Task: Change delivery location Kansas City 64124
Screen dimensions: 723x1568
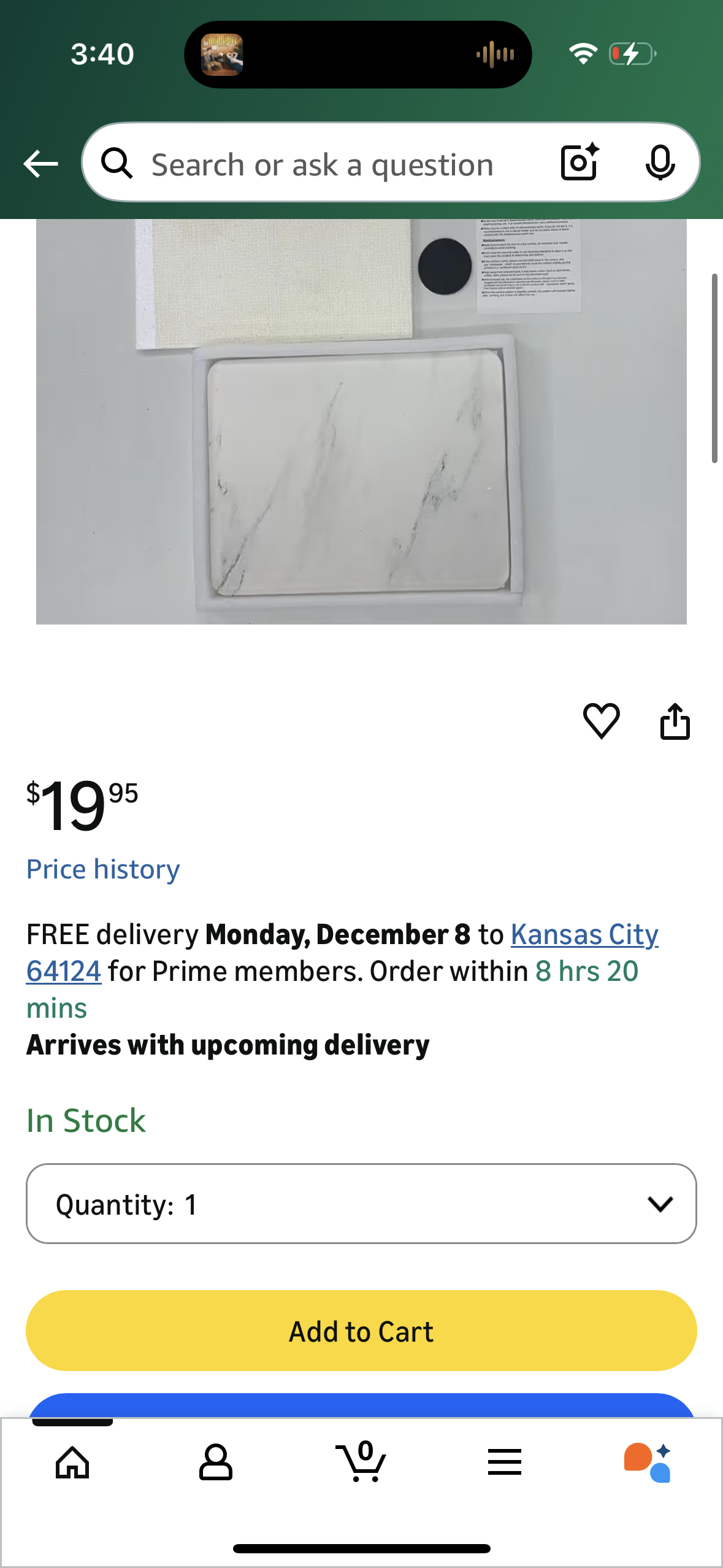Action: tap(584, 936)
